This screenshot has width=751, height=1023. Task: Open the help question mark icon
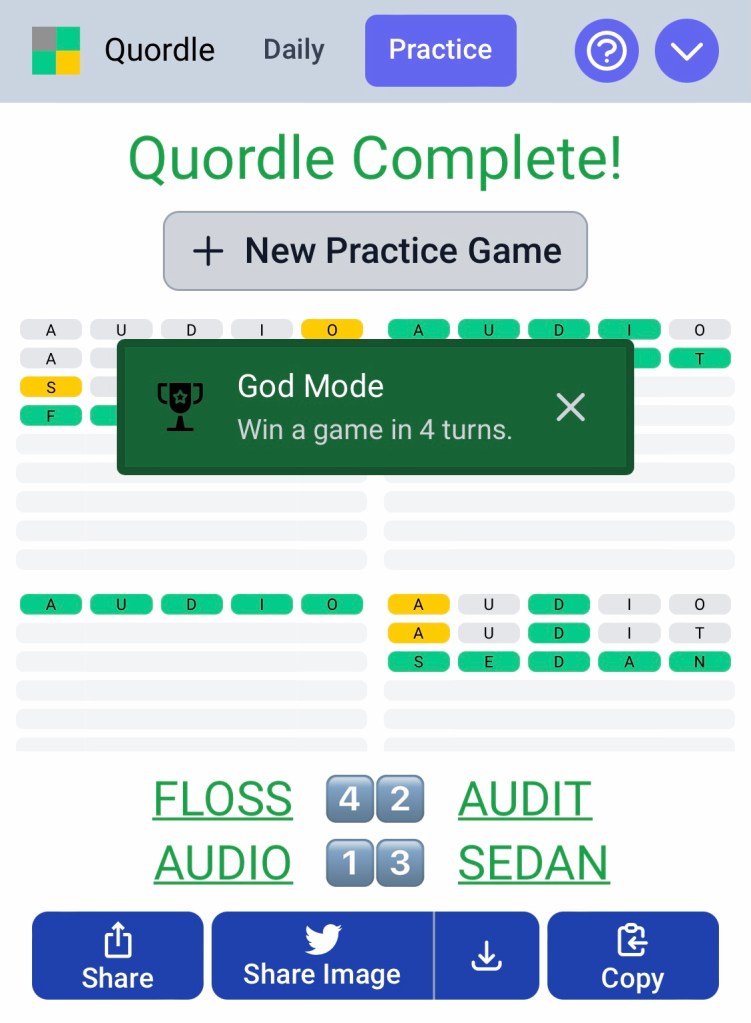(606, 51)
